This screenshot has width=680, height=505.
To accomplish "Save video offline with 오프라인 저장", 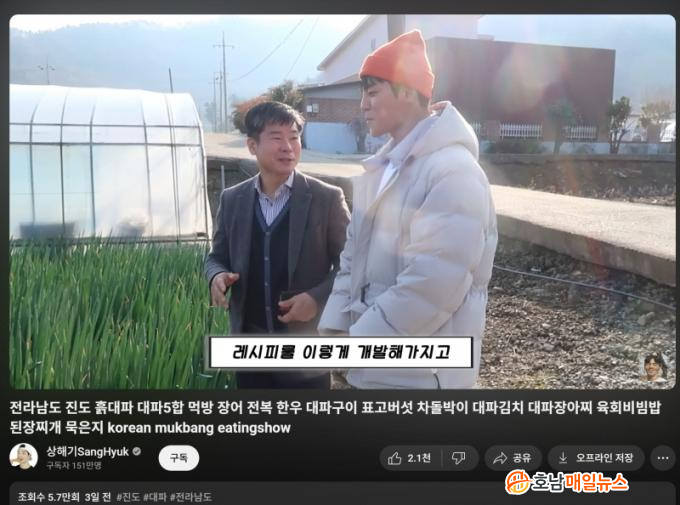I will point(595,457).
